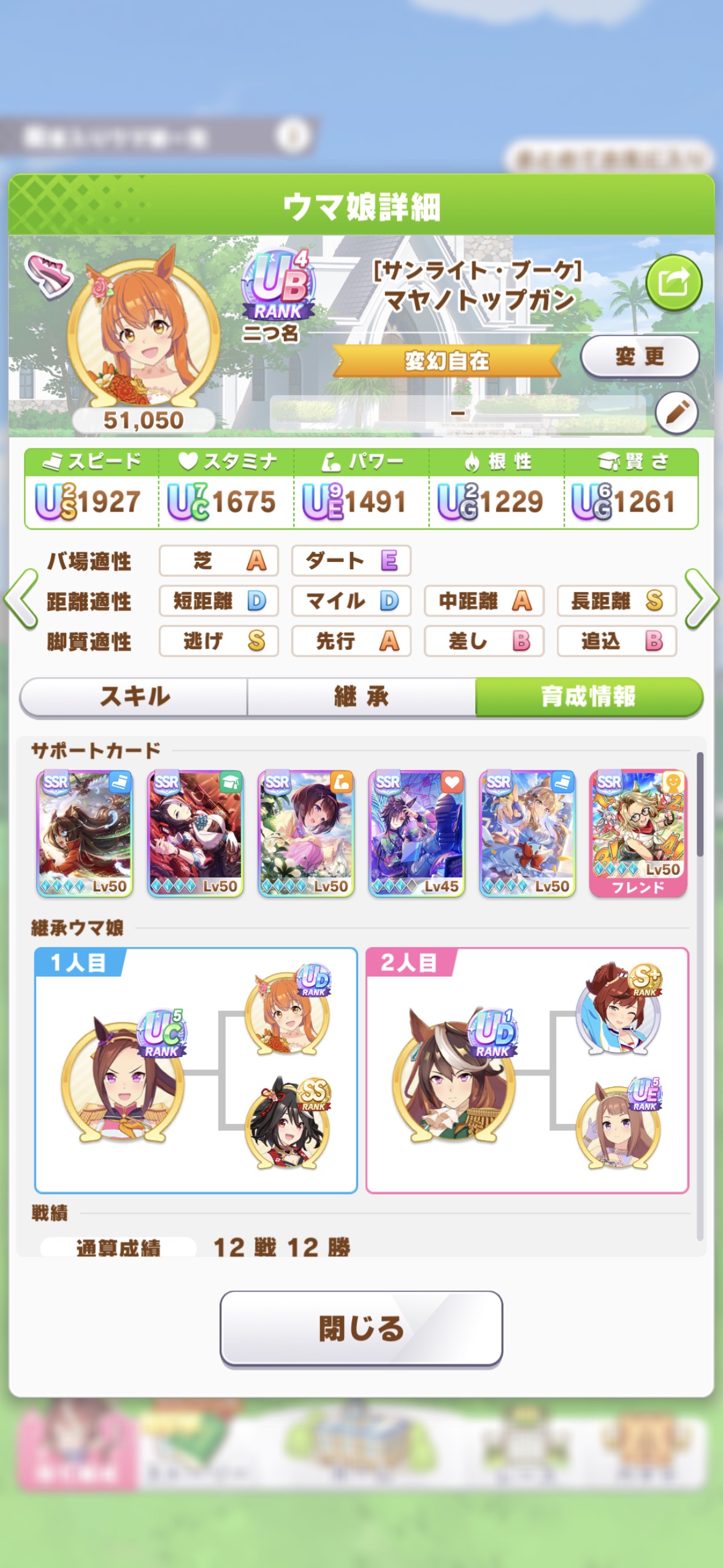The width and height of the screenshot is (723, 1568).
Task: Select the 育成情報 tab
Action: pyautogui.click(x=589, y=696)
